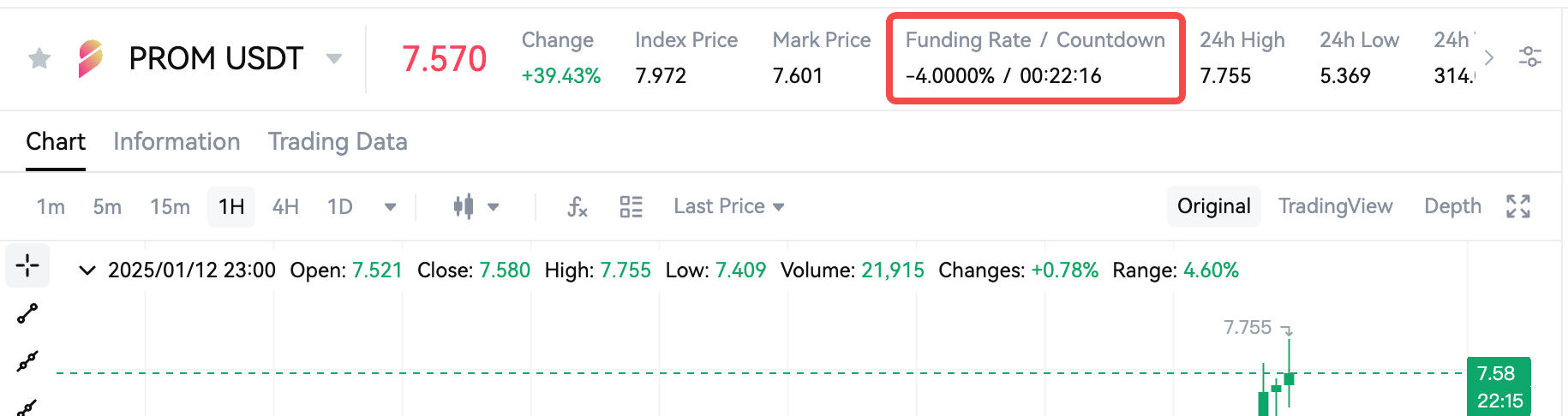
Task: Select the 5m timeframe
Action: (107, 206)
